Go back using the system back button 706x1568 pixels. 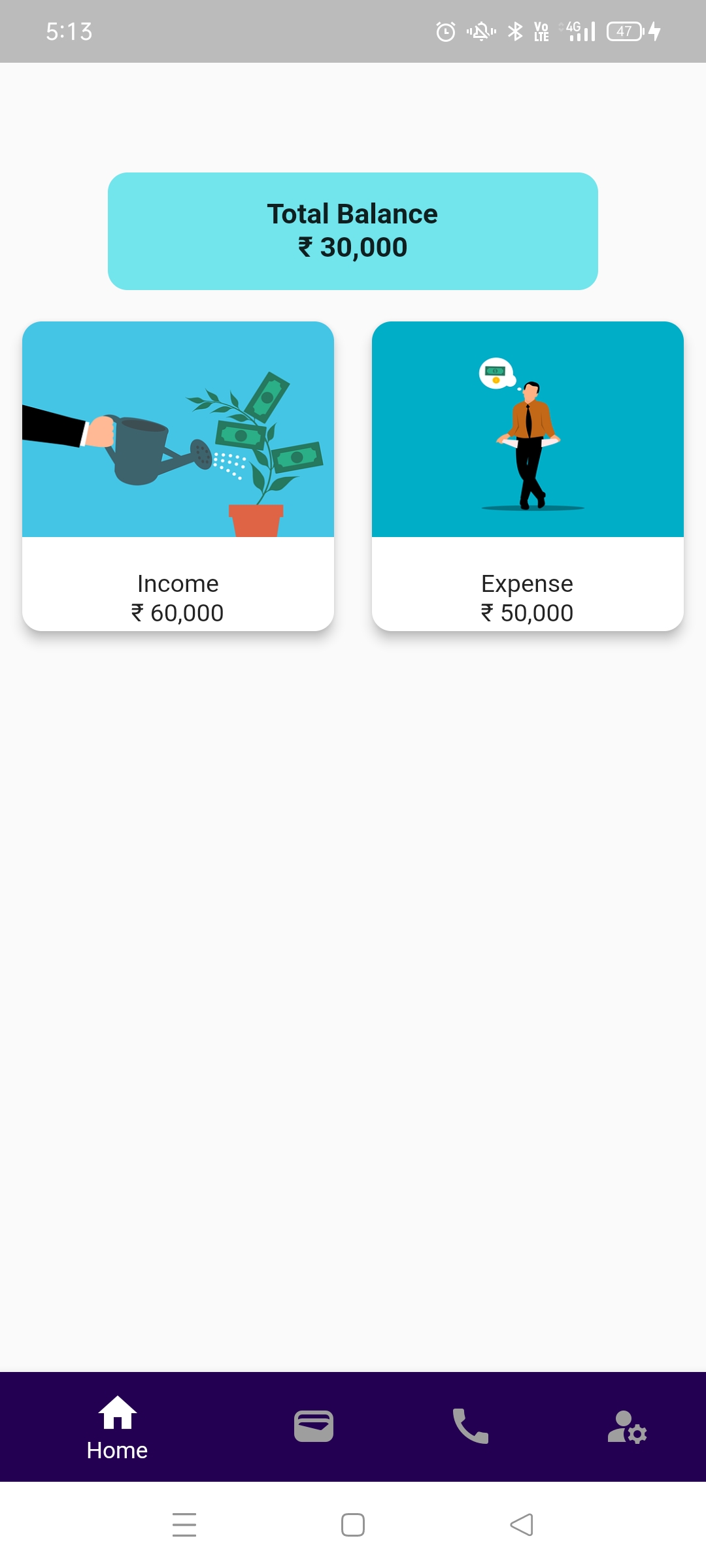click(522, 1525)
